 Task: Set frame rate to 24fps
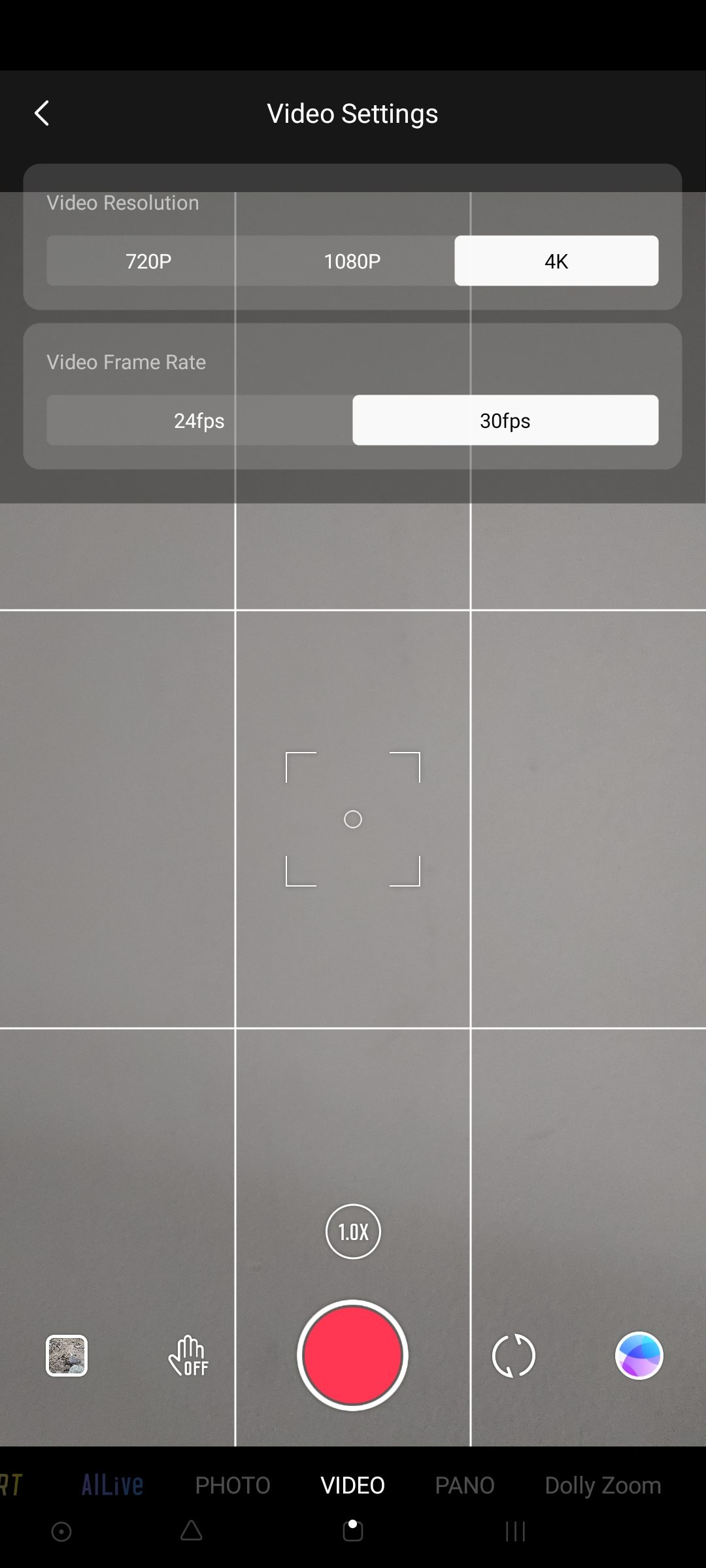[199, 421]
